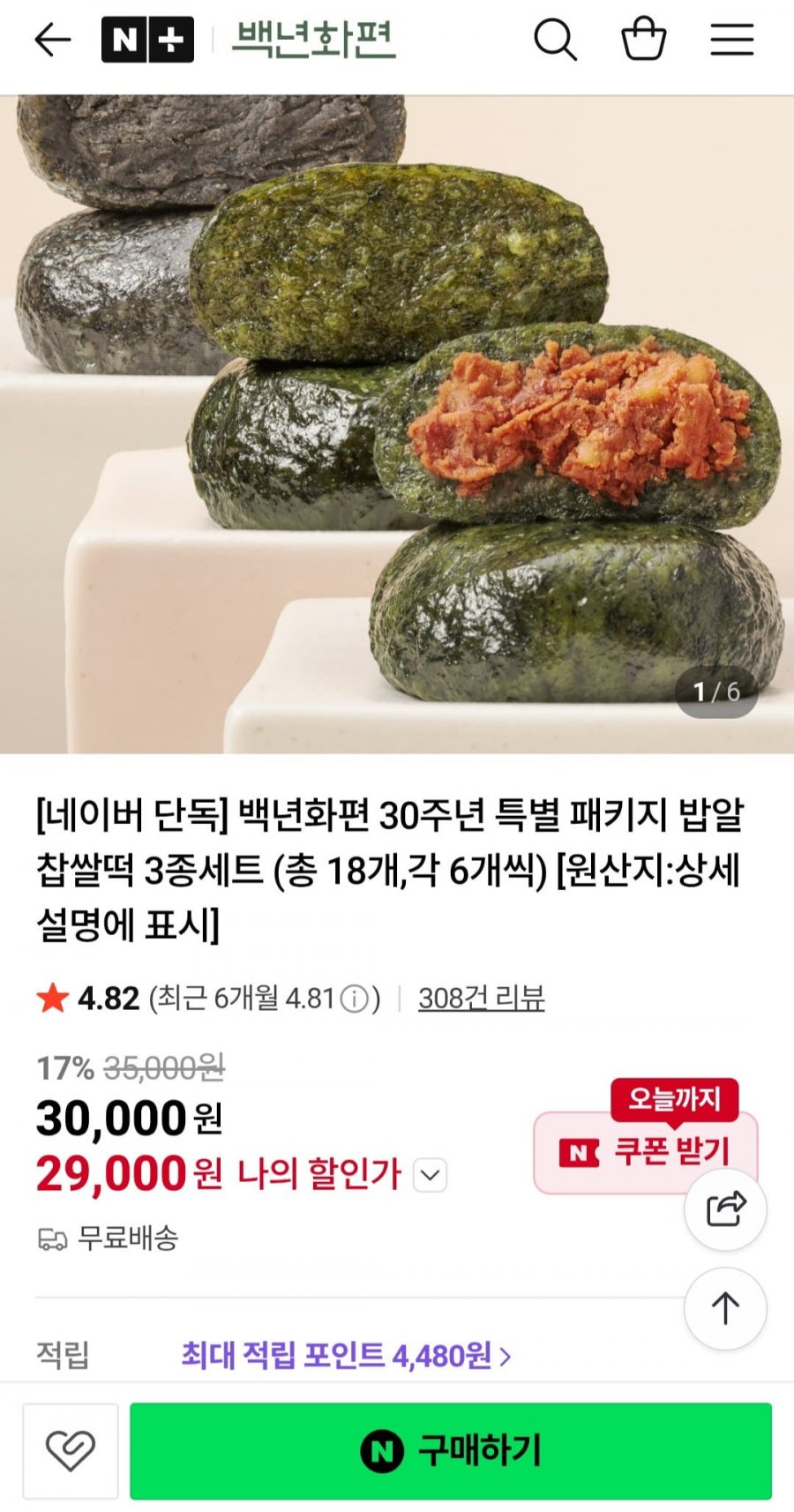
Task: Open the 308건 리뷰 link
Action: tap(481, 999)
